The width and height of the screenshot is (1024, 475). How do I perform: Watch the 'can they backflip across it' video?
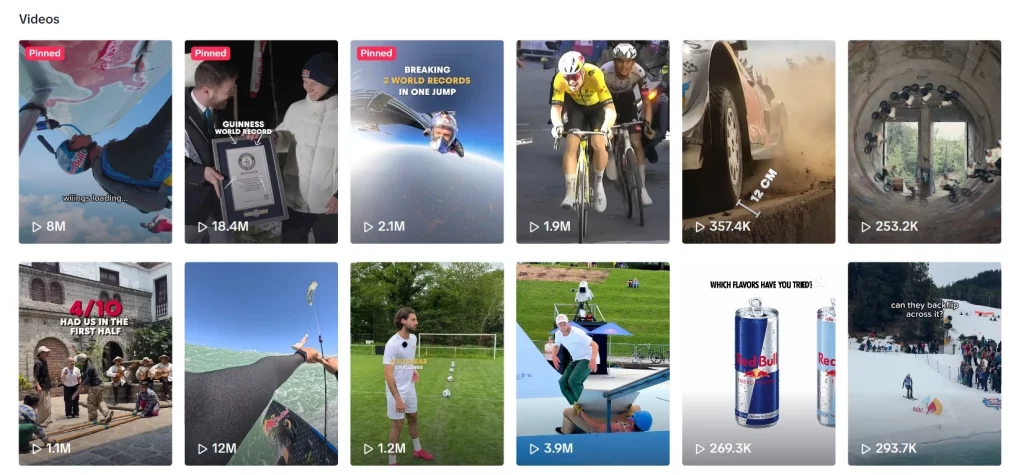pyautogui.click(x=924, y=364)
